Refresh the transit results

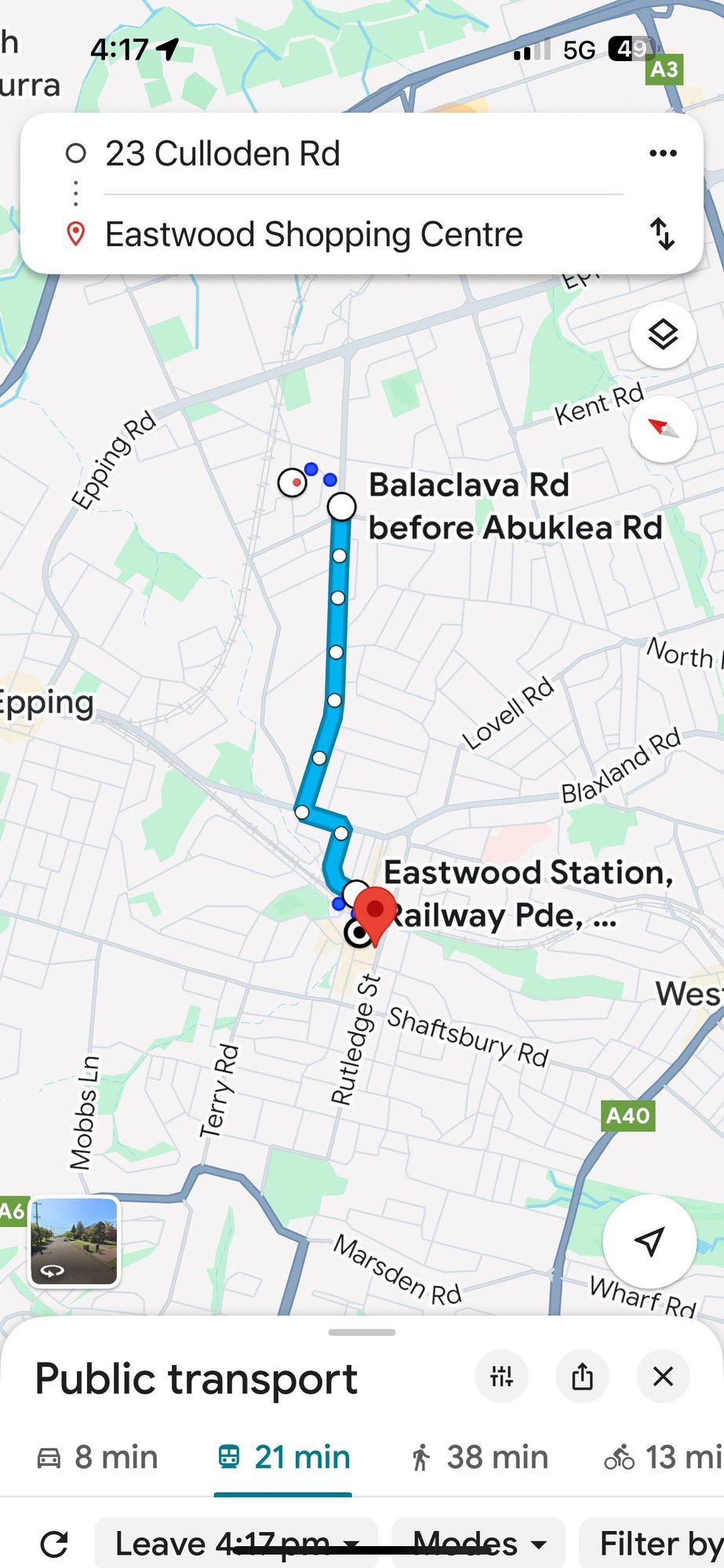[x=54, y=1544]
